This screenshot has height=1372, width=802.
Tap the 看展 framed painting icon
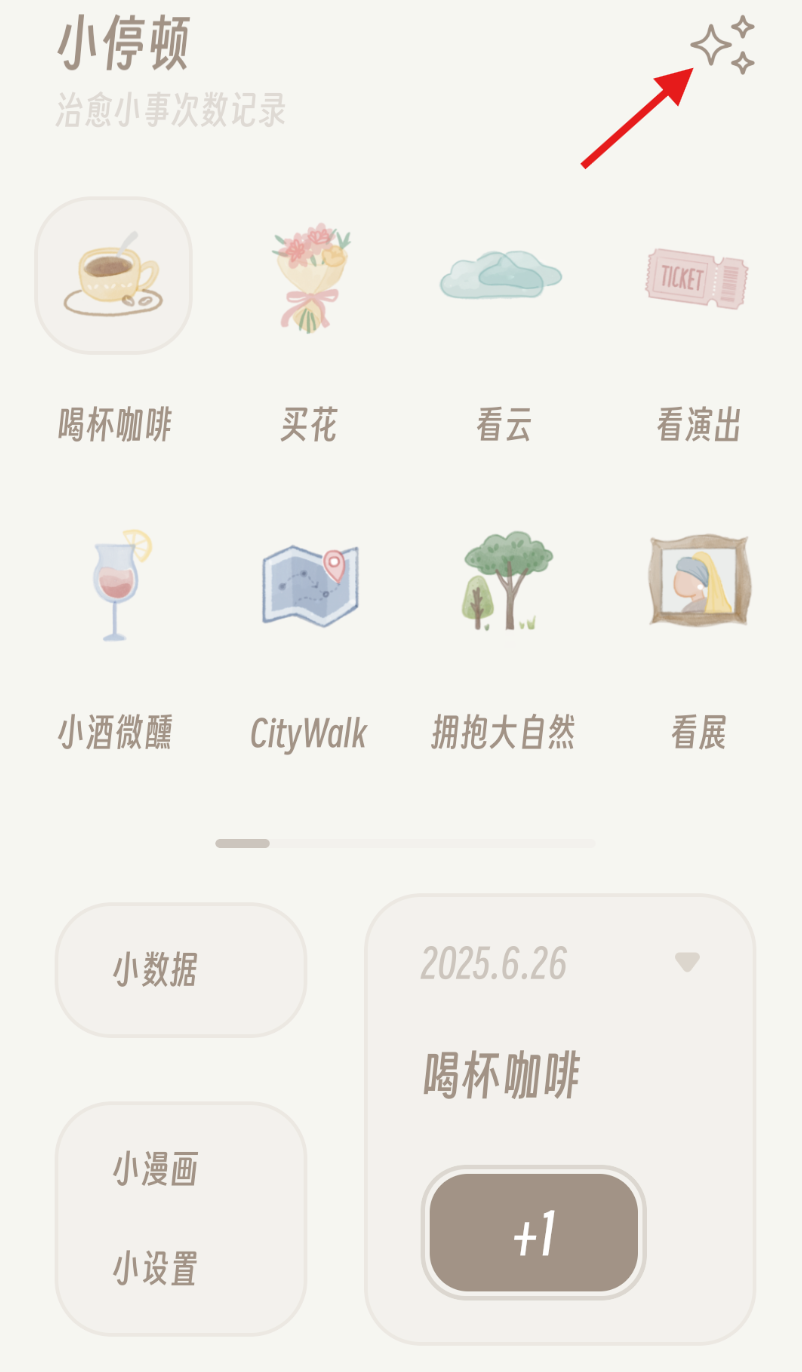pyautogui.click(x=697, y=583)
